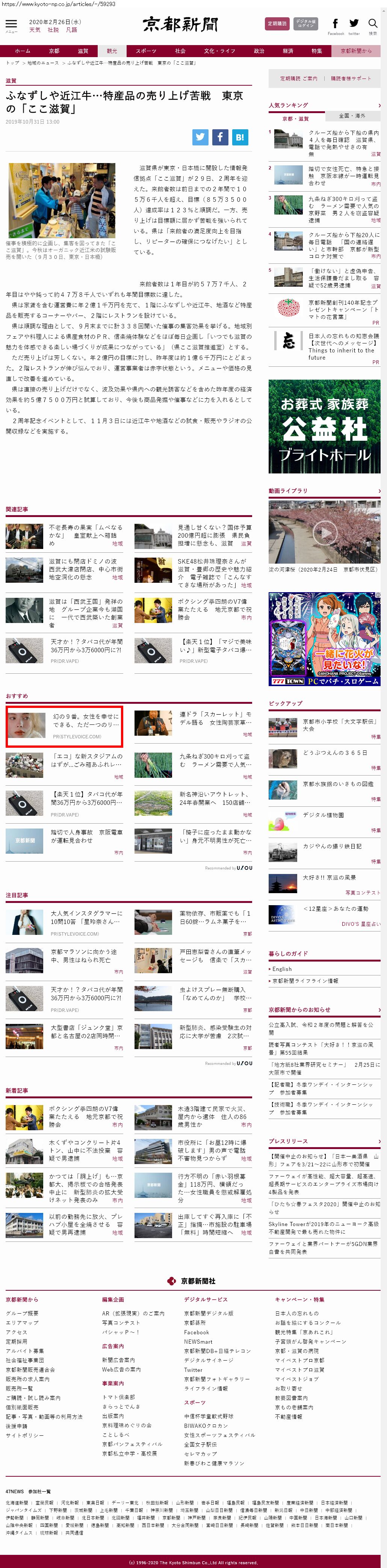Open footer link サイトポリシー

tap(25, 1435)
